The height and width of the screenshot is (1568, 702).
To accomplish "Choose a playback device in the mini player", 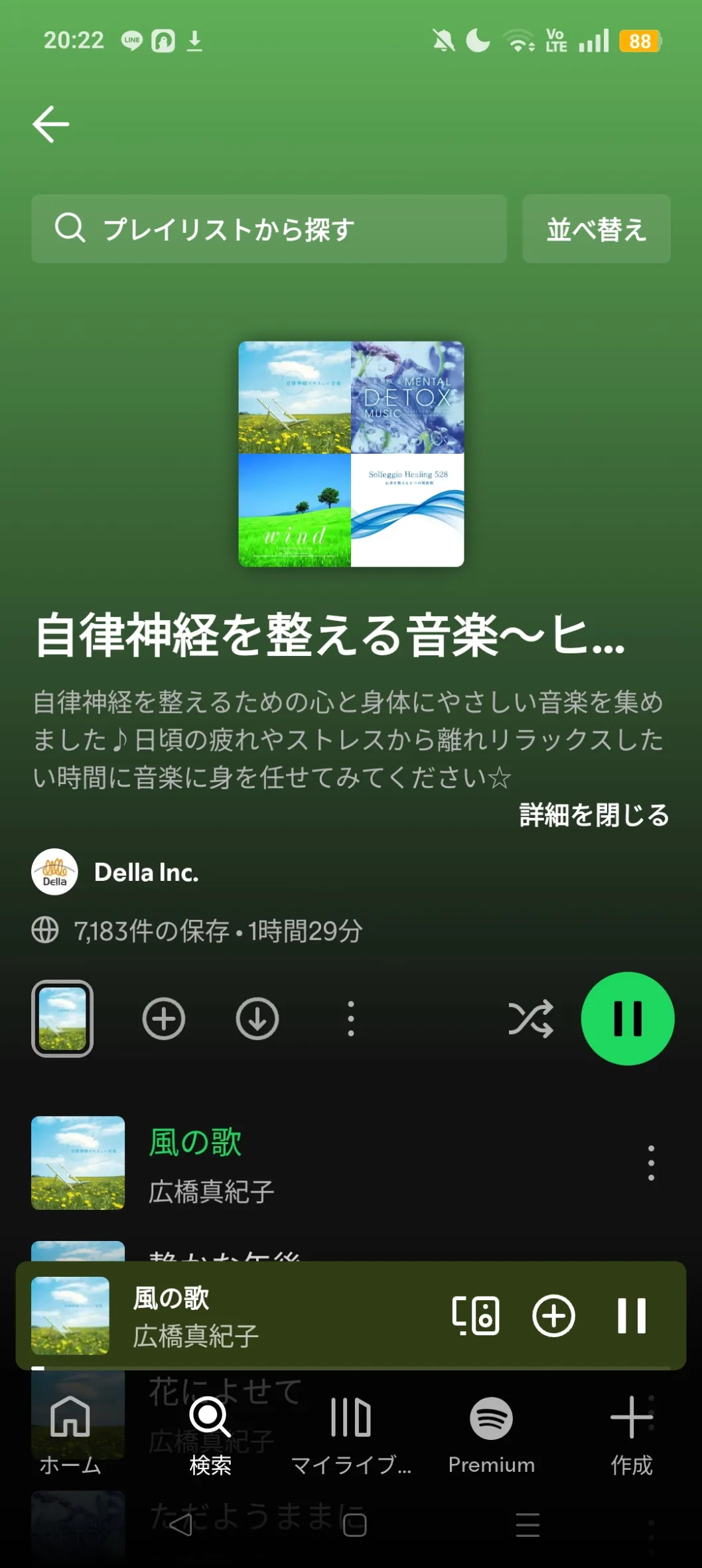I will coord(476,1315).
